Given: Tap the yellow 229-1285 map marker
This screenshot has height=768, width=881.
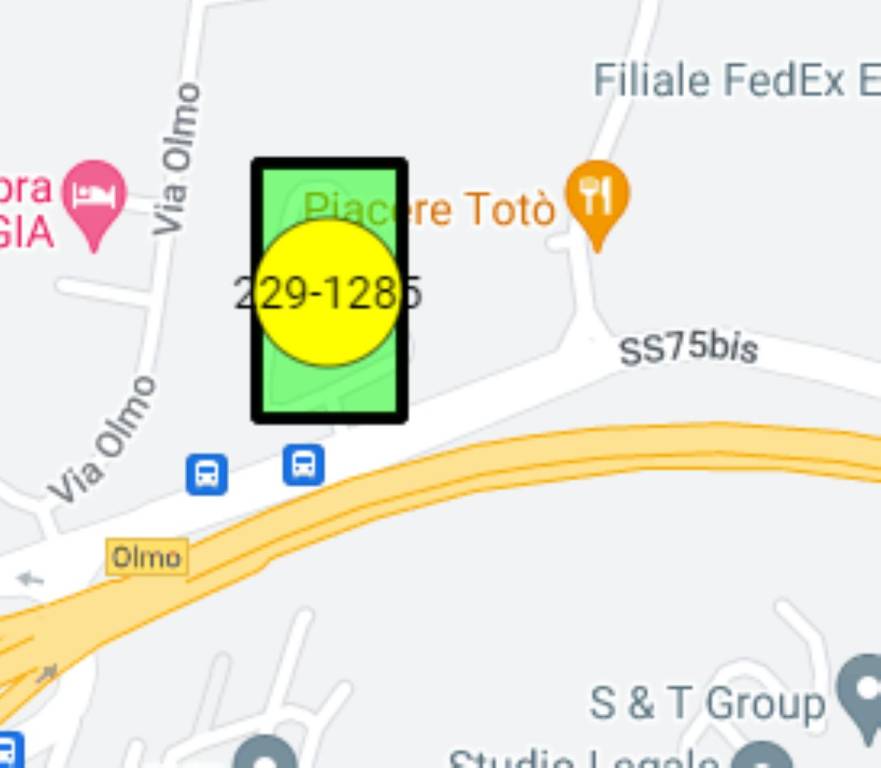Looking at the screenshot, I should coord(328,293).
